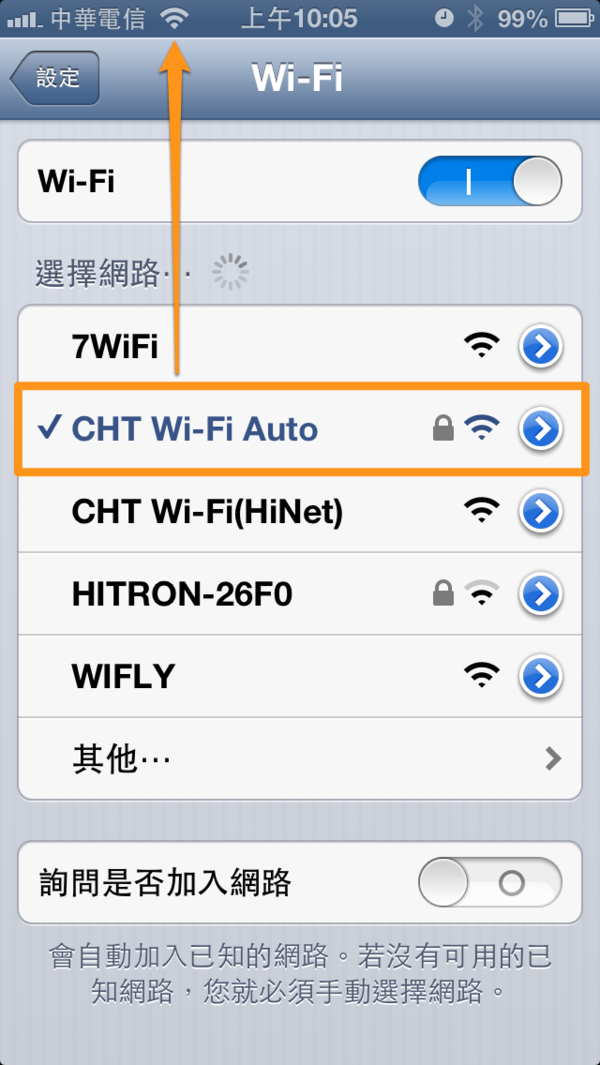Viewport: 600px width, 1065px height.
Task: Open details arrow for 7WiFi
Action: [540, 347]
